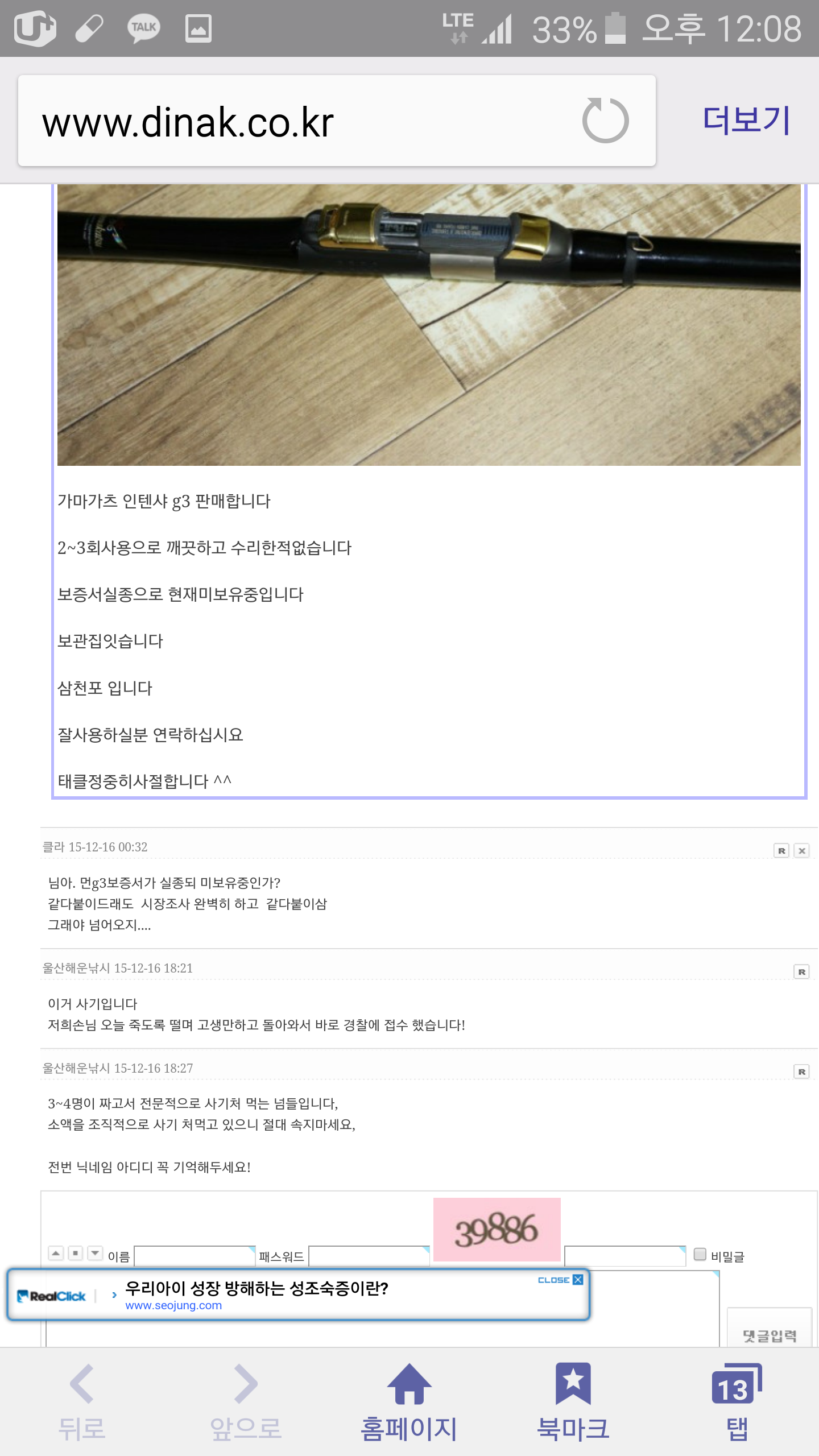Check the 비밀글 checkbox
819x1456 pixels.
pos(700,1254)
